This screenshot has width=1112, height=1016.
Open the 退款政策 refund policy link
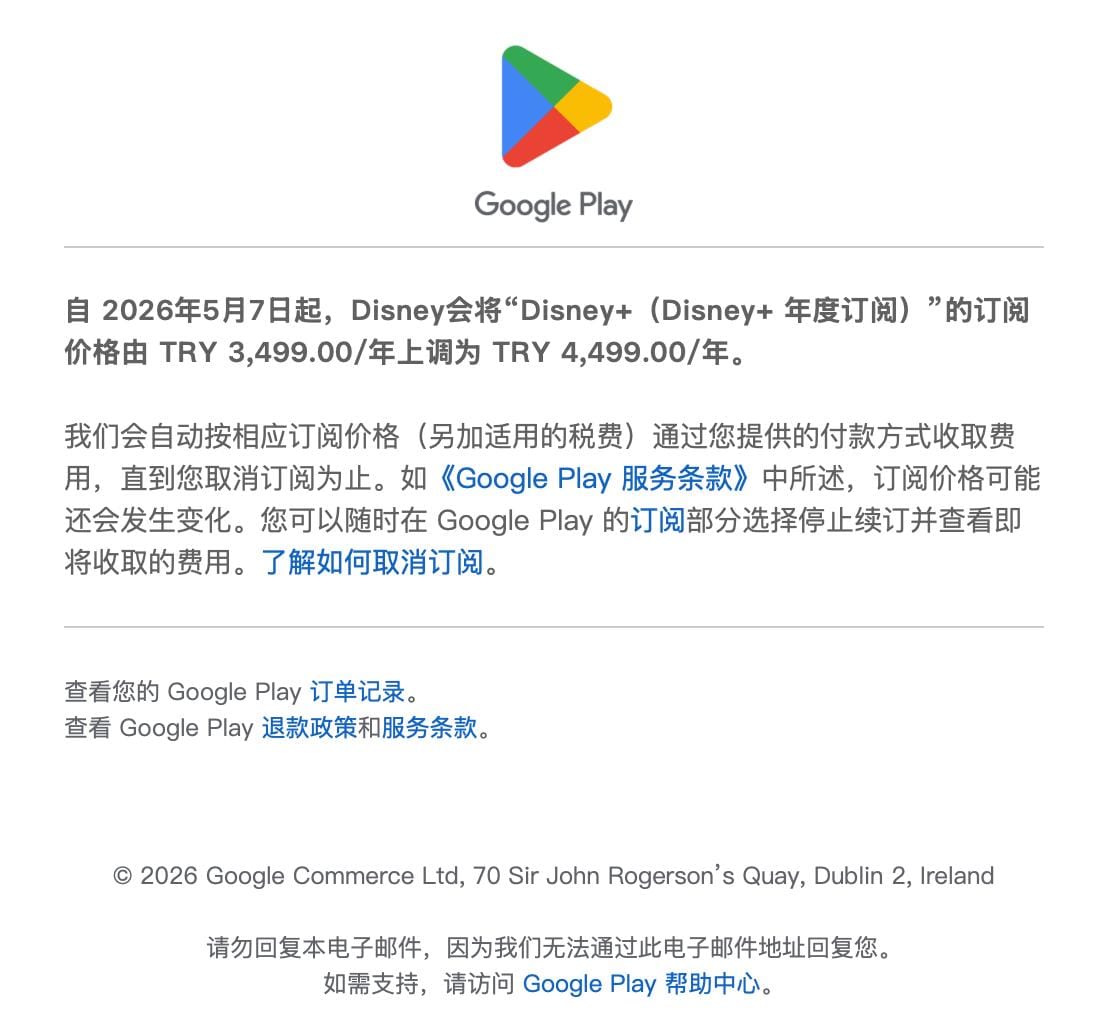point(309,727)
